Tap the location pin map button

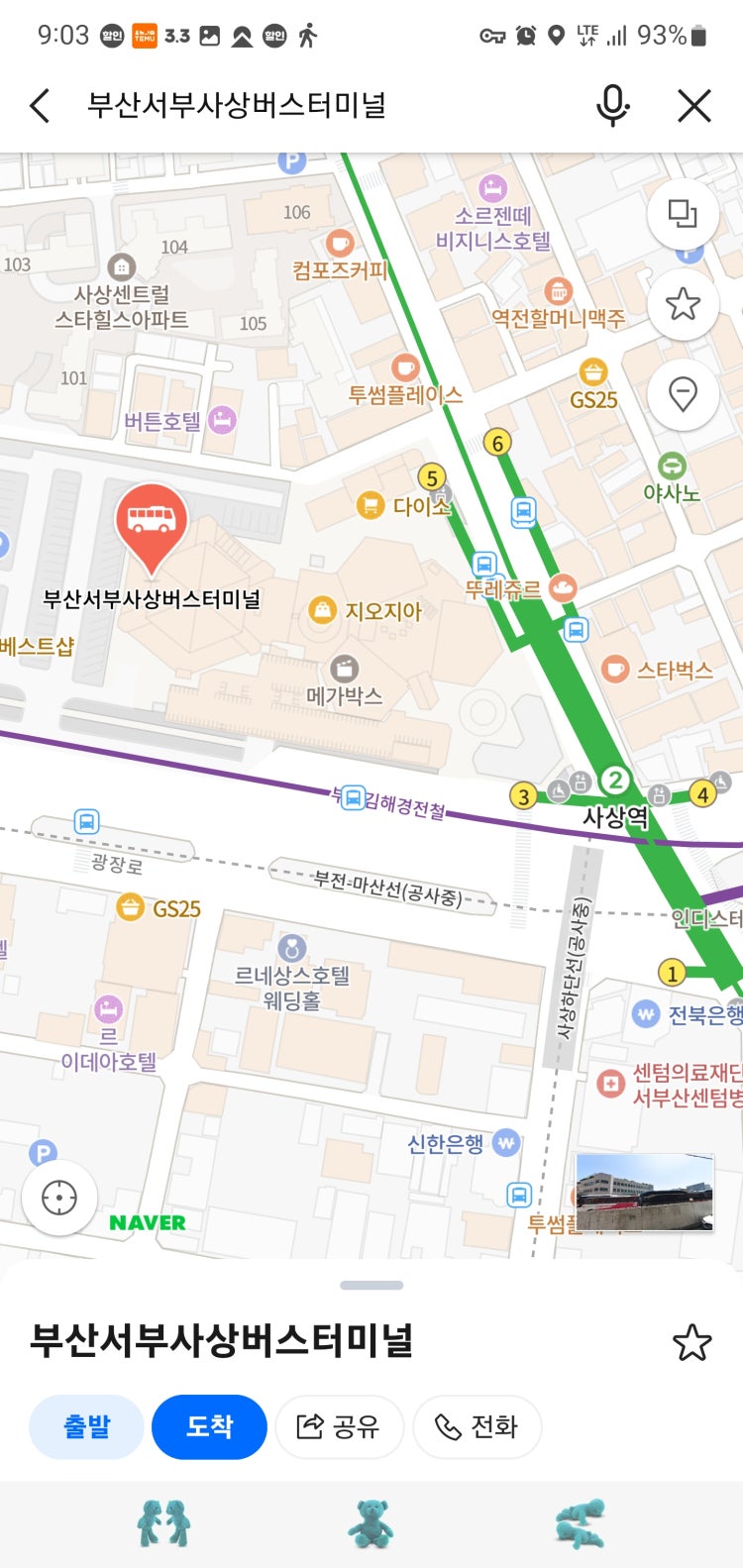(683, 394)
